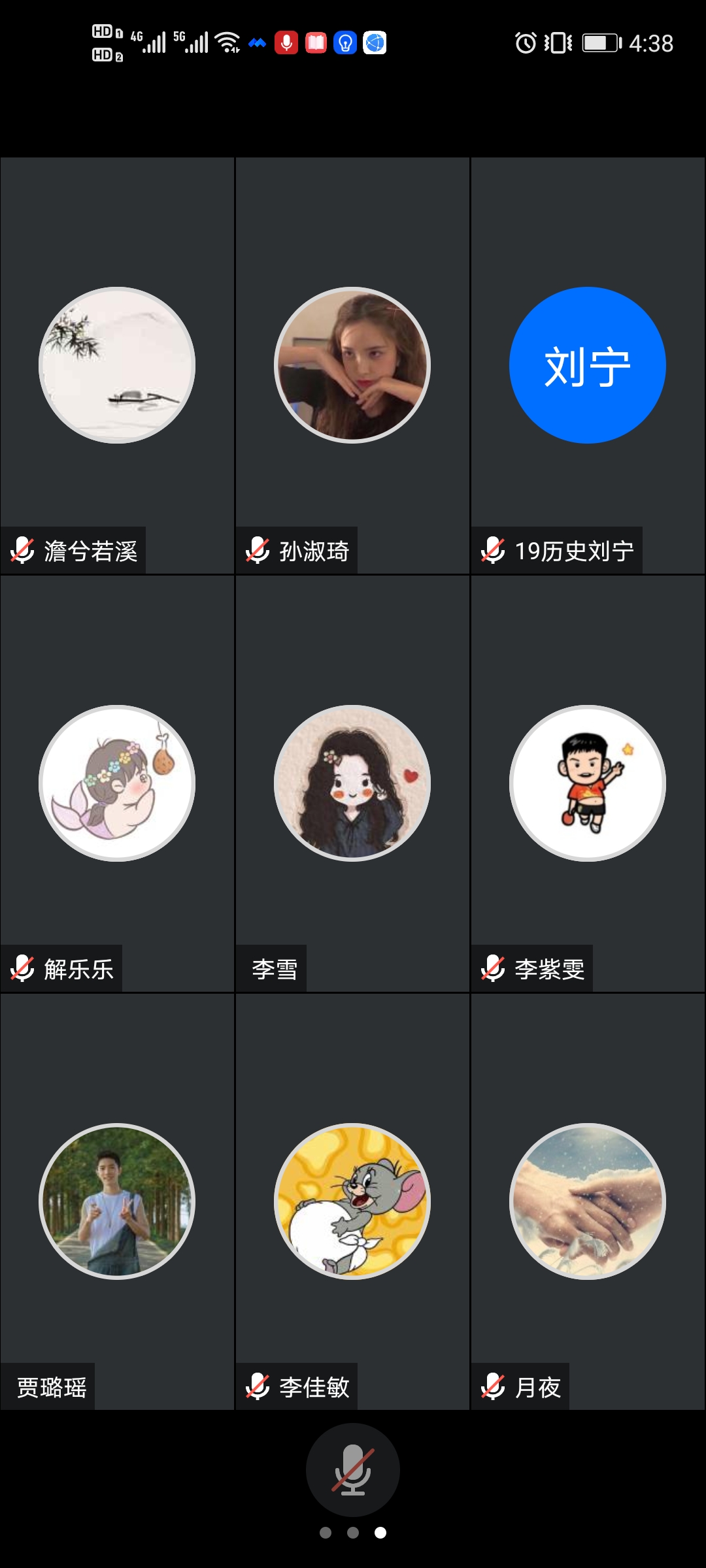Tap the page indicator dots
706x1568 pixels.
(352, 1533)
